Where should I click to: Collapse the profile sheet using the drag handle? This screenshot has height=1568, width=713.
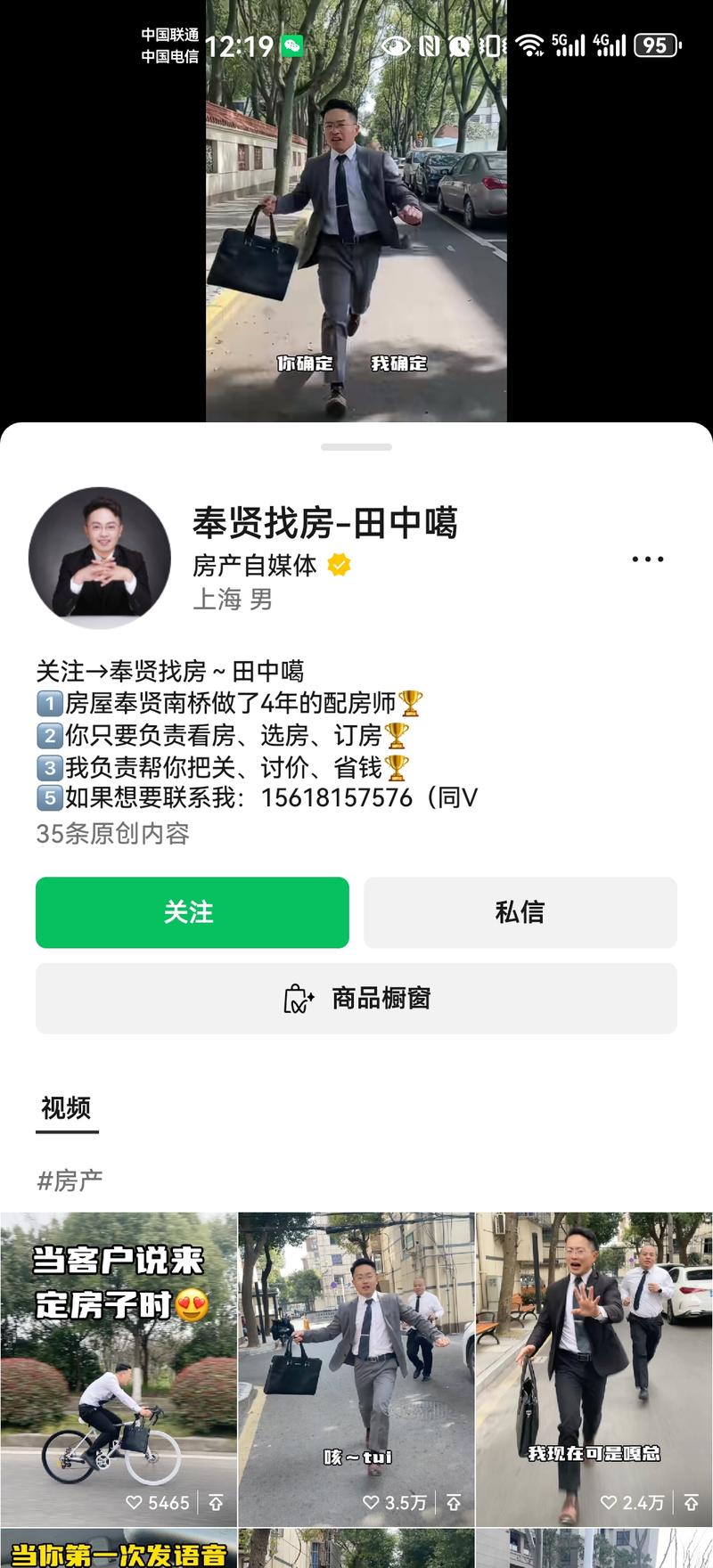[356, 445]
